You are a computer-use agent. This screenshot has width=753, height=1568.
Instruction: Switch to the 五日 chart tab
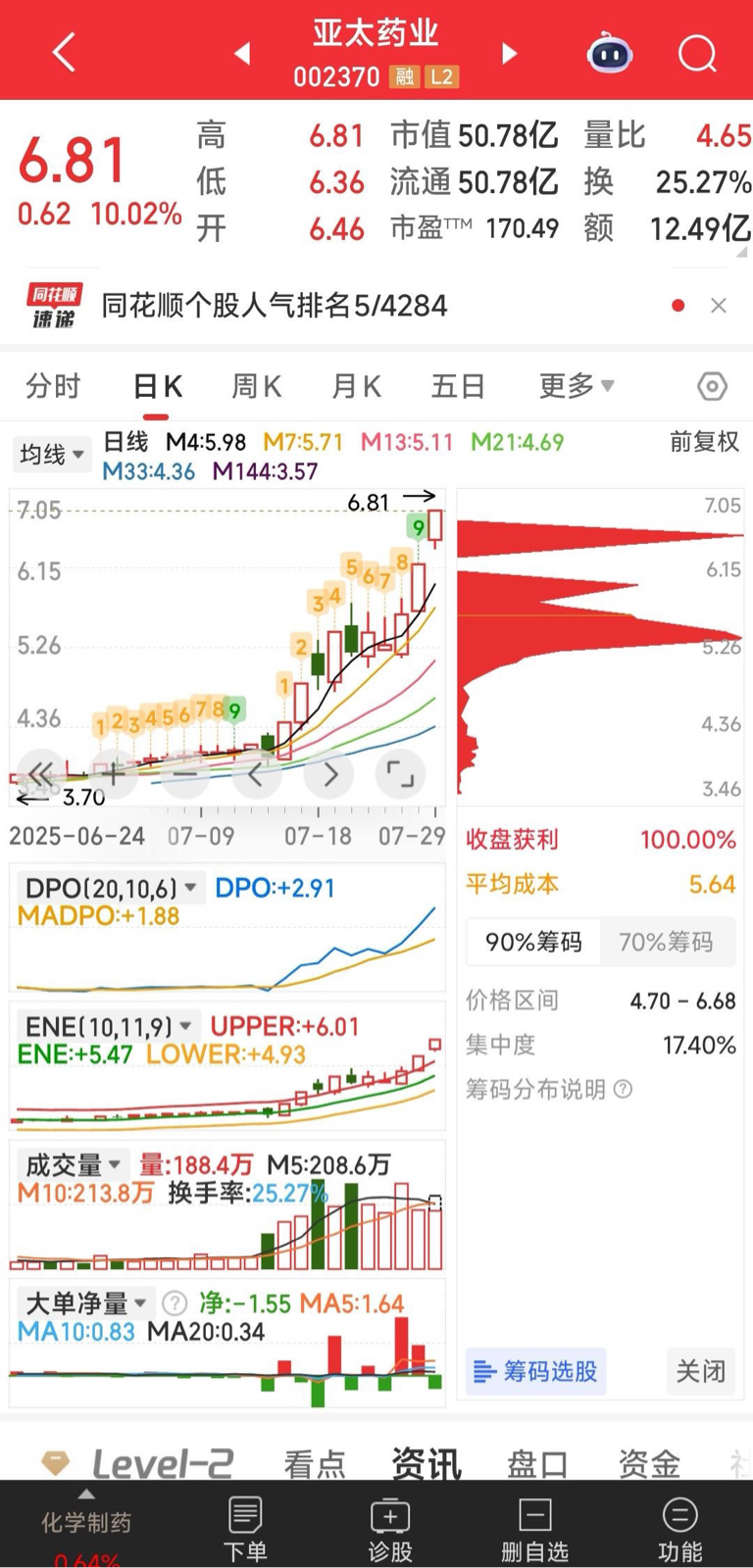tap(458, 386)
